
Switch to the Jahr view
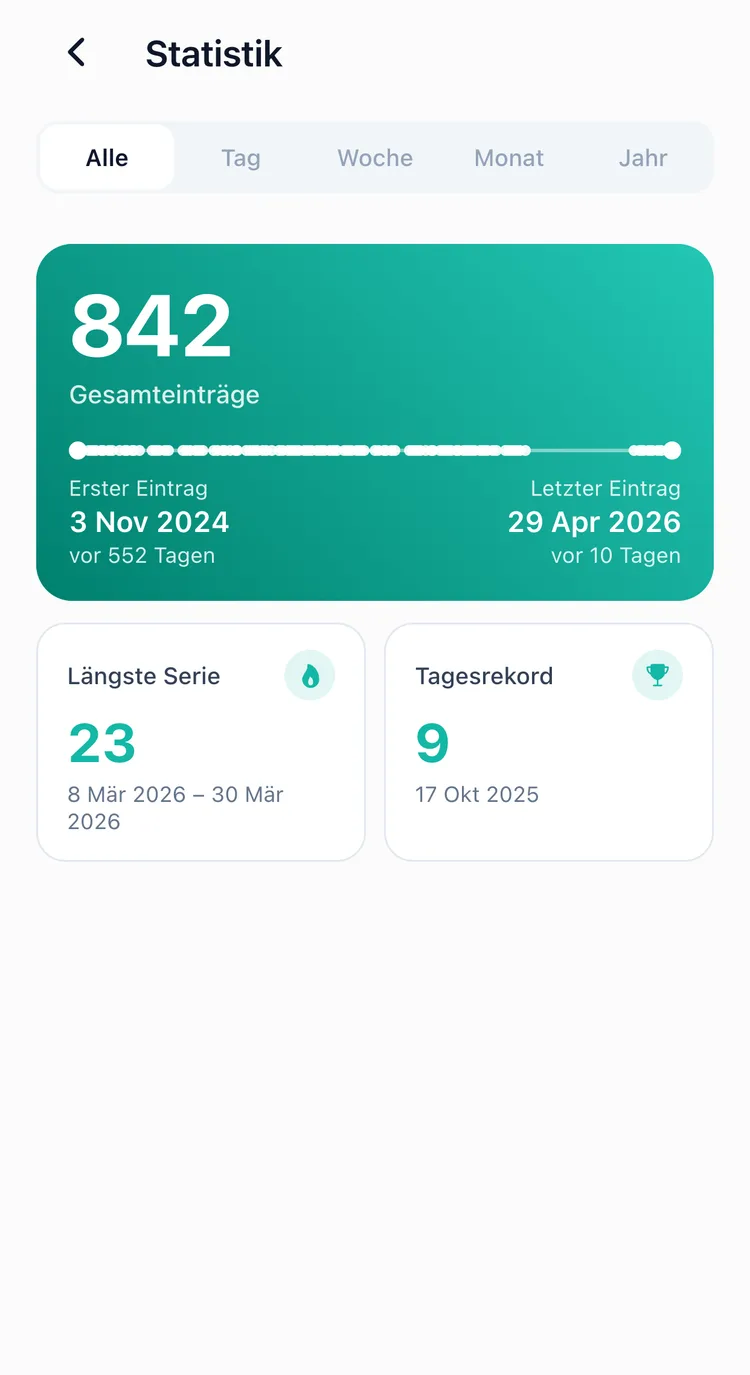pos(643,158)
